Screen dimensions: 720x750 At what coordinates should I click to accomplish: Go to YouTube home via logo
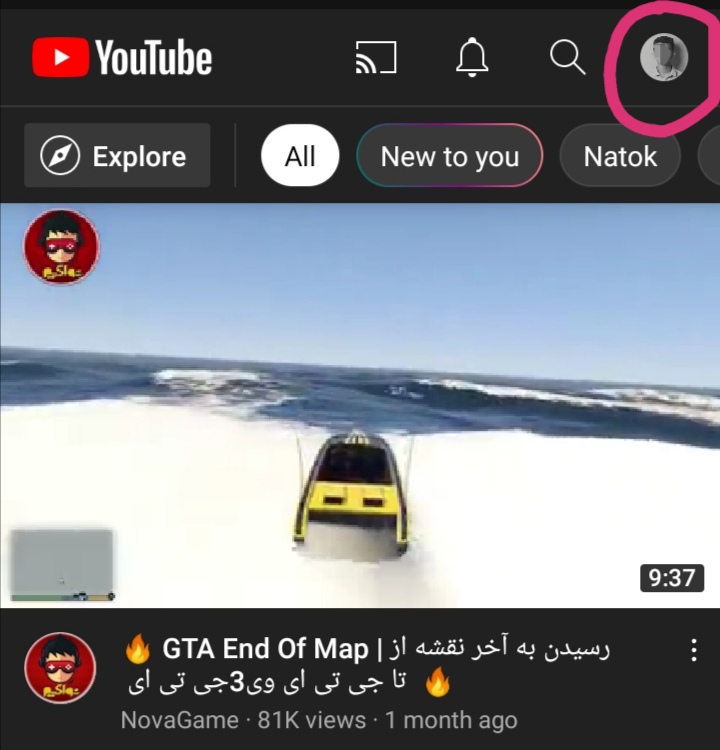click(122, 58)
